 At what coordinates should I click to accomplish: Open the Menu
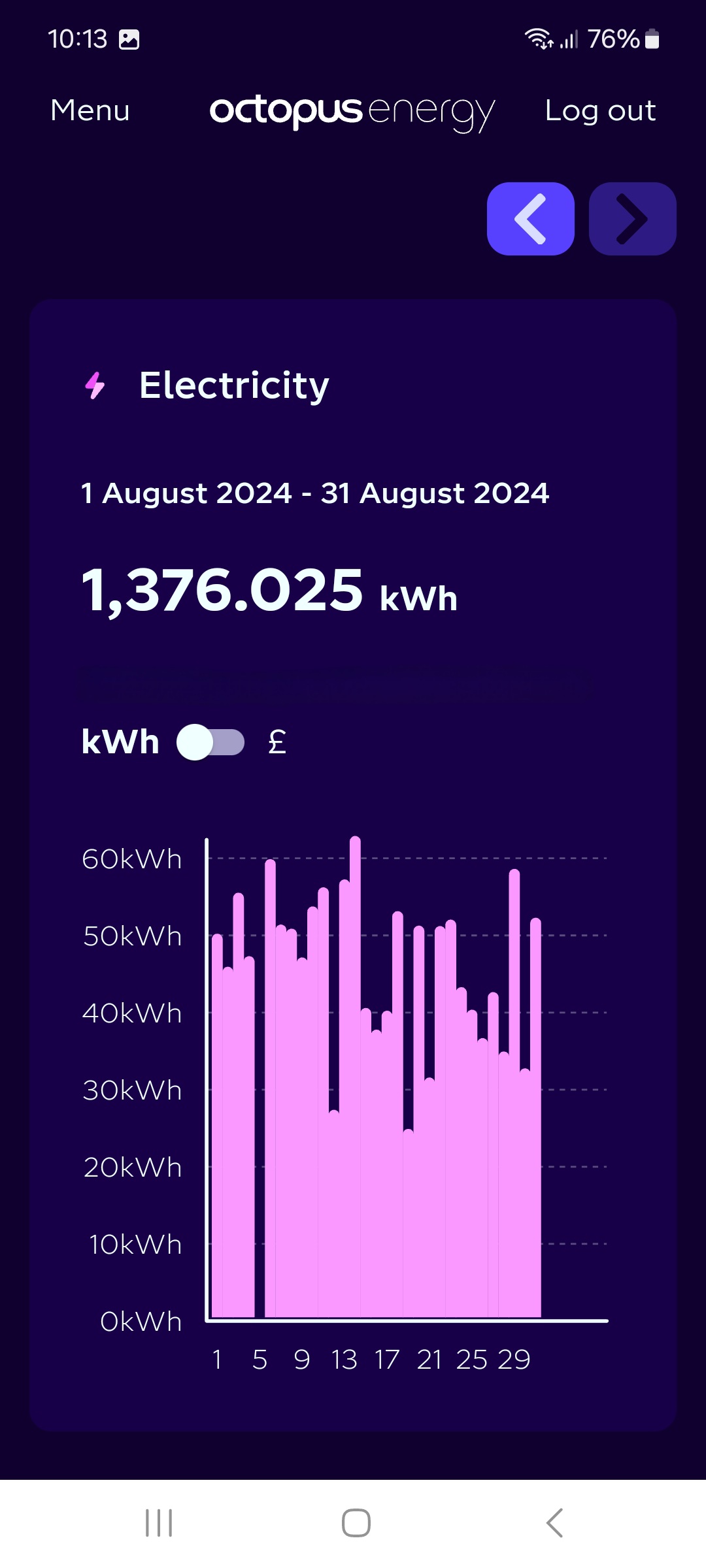[90, 110]
